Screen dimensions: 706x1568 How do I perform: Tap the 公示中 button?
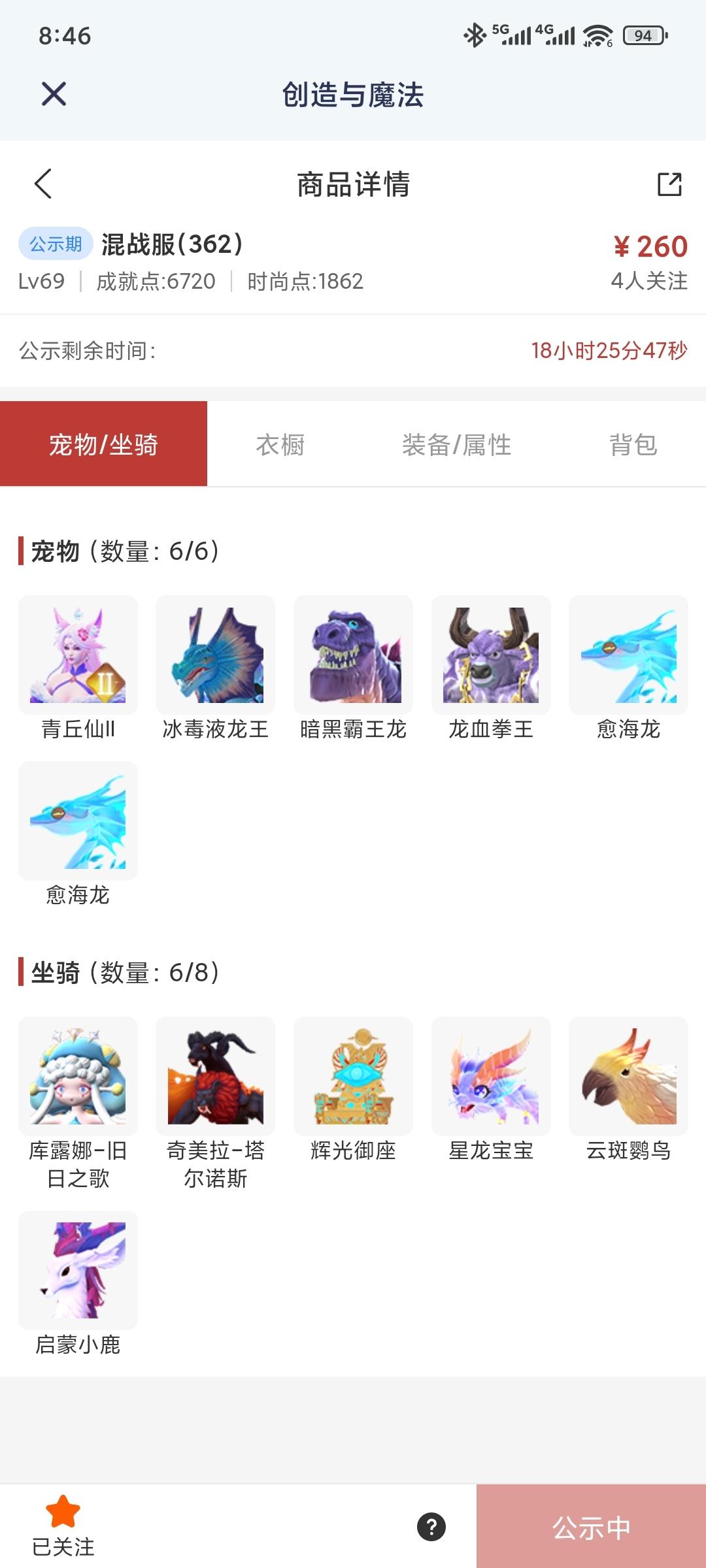point(591,1527)
